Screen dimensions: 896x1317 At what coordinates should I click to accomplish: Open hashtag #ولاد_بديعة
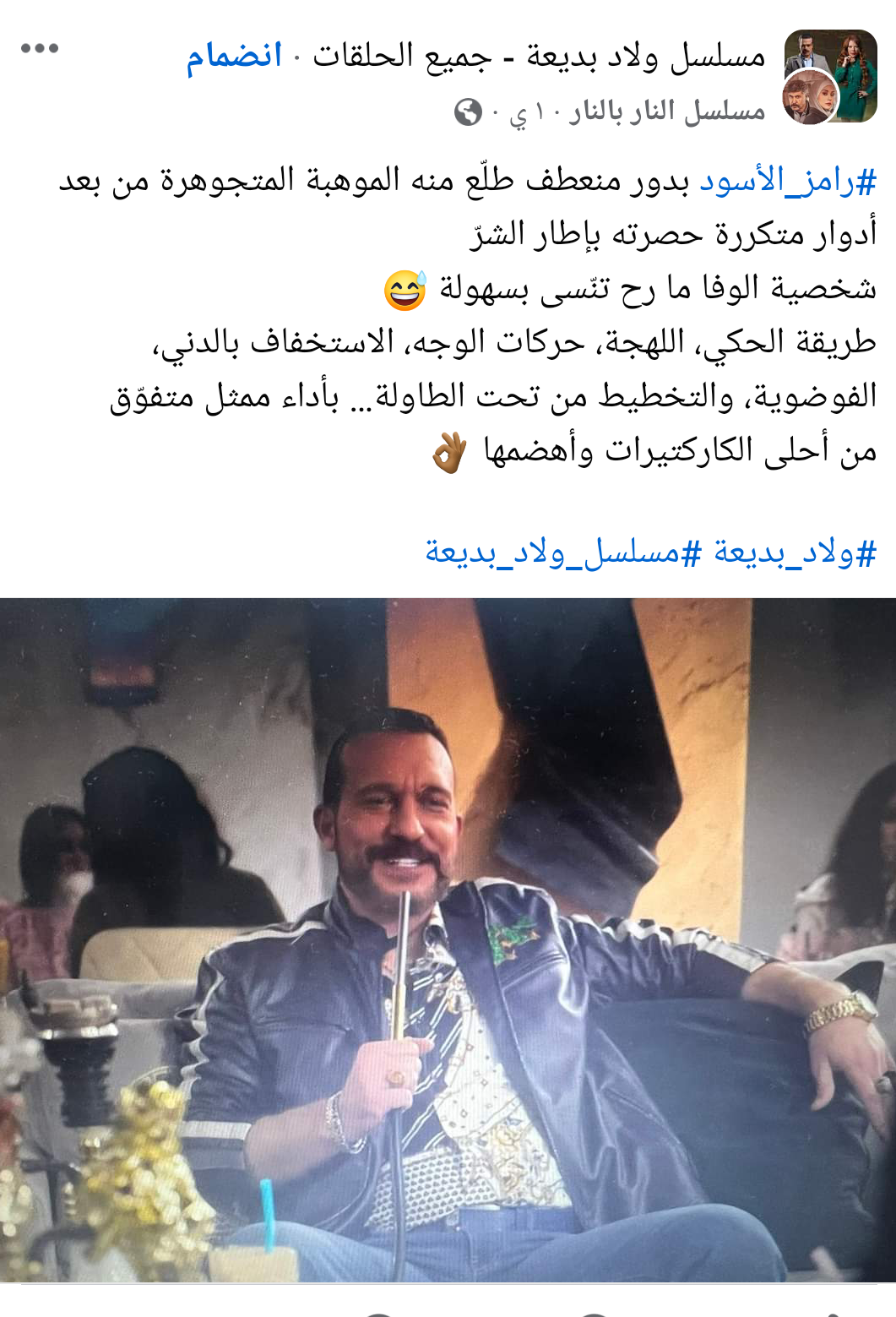coord(795,553)
